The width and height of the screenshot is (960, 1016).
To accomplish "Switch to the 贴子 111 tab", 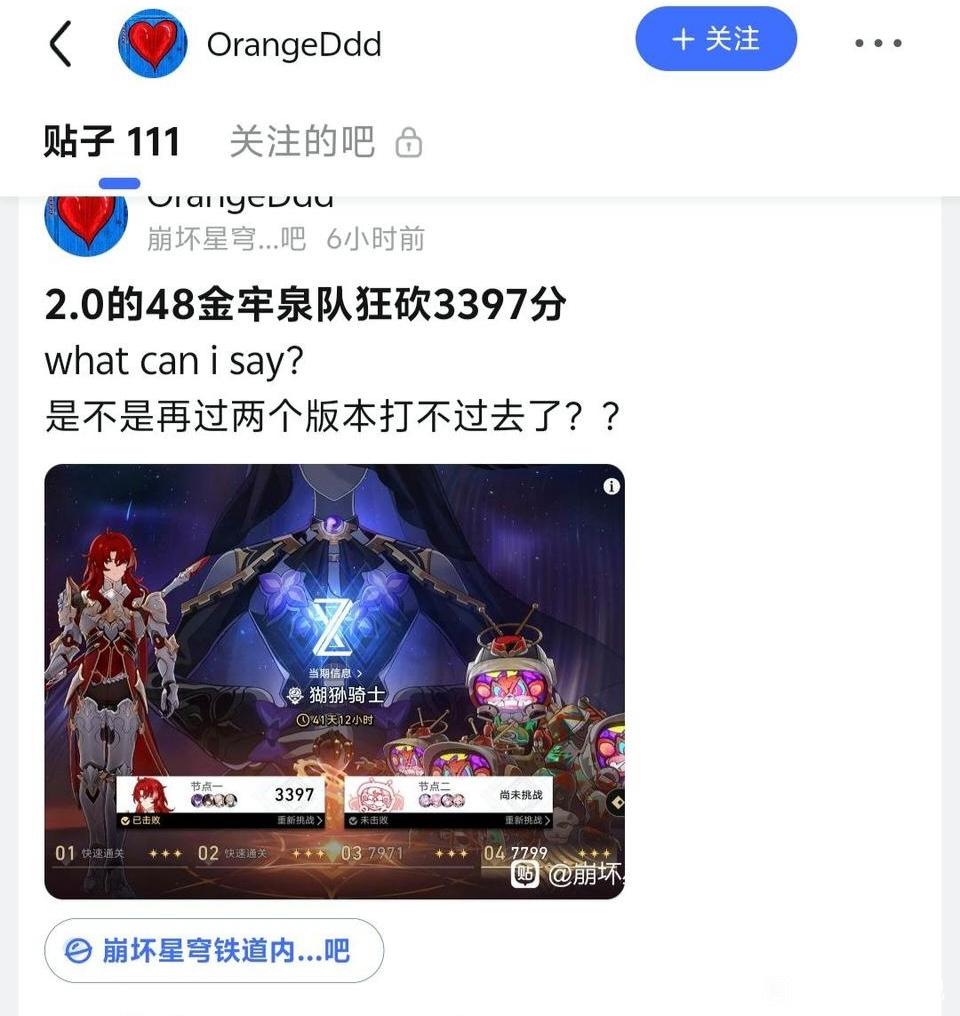I will pos(112,142).
